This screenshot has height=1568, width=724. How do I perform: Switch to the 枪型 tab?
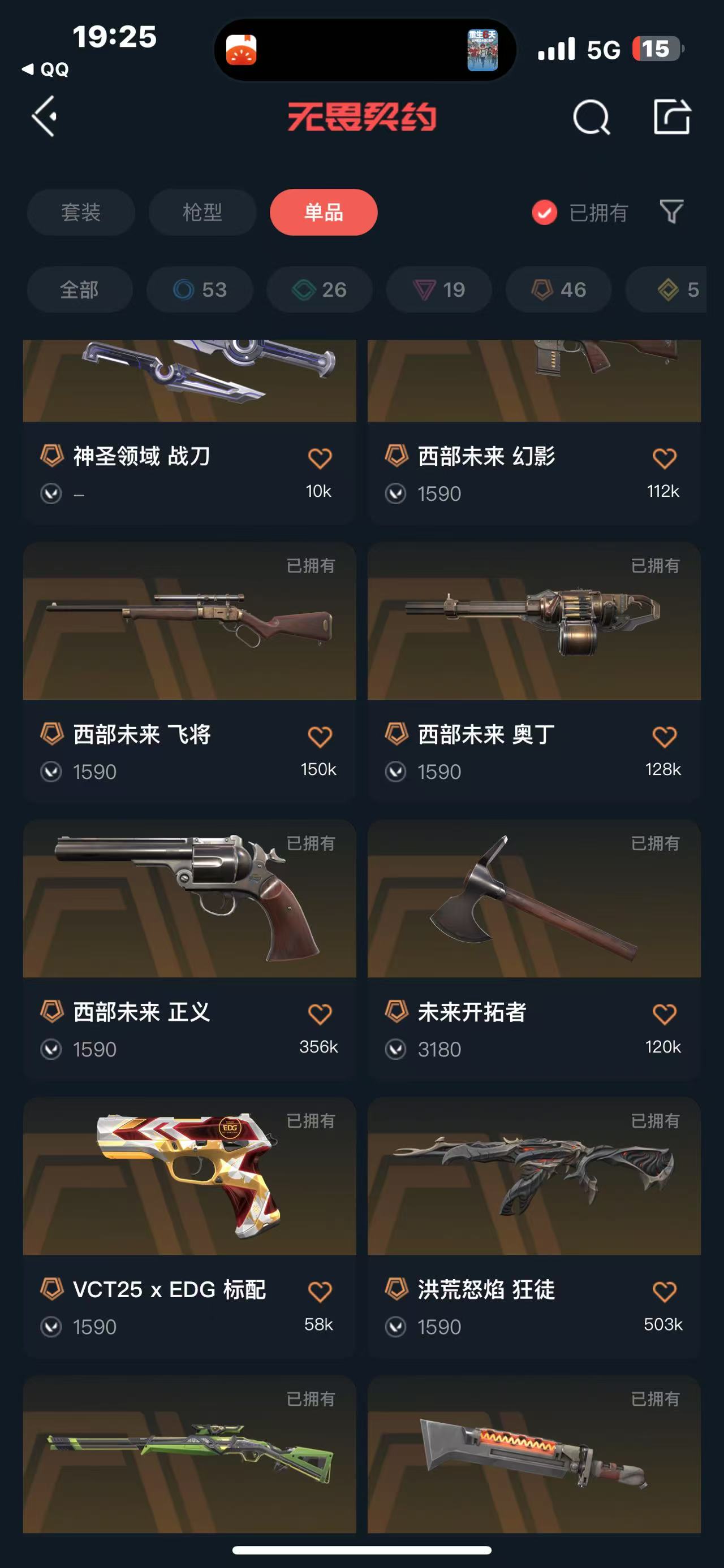pos(202,213)
